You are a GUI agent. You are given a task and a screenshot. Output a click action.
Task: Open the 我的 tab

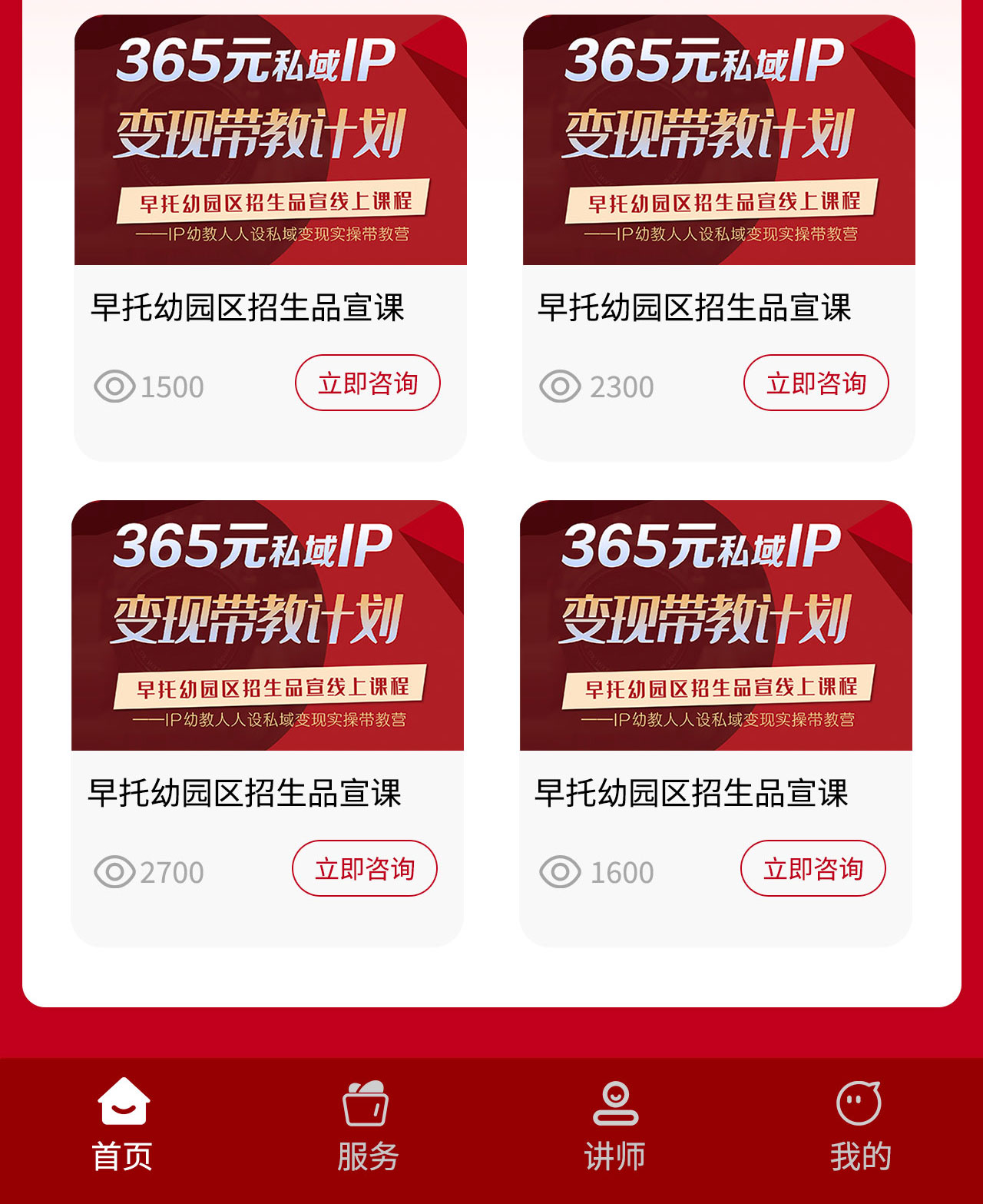[860, 1126]
